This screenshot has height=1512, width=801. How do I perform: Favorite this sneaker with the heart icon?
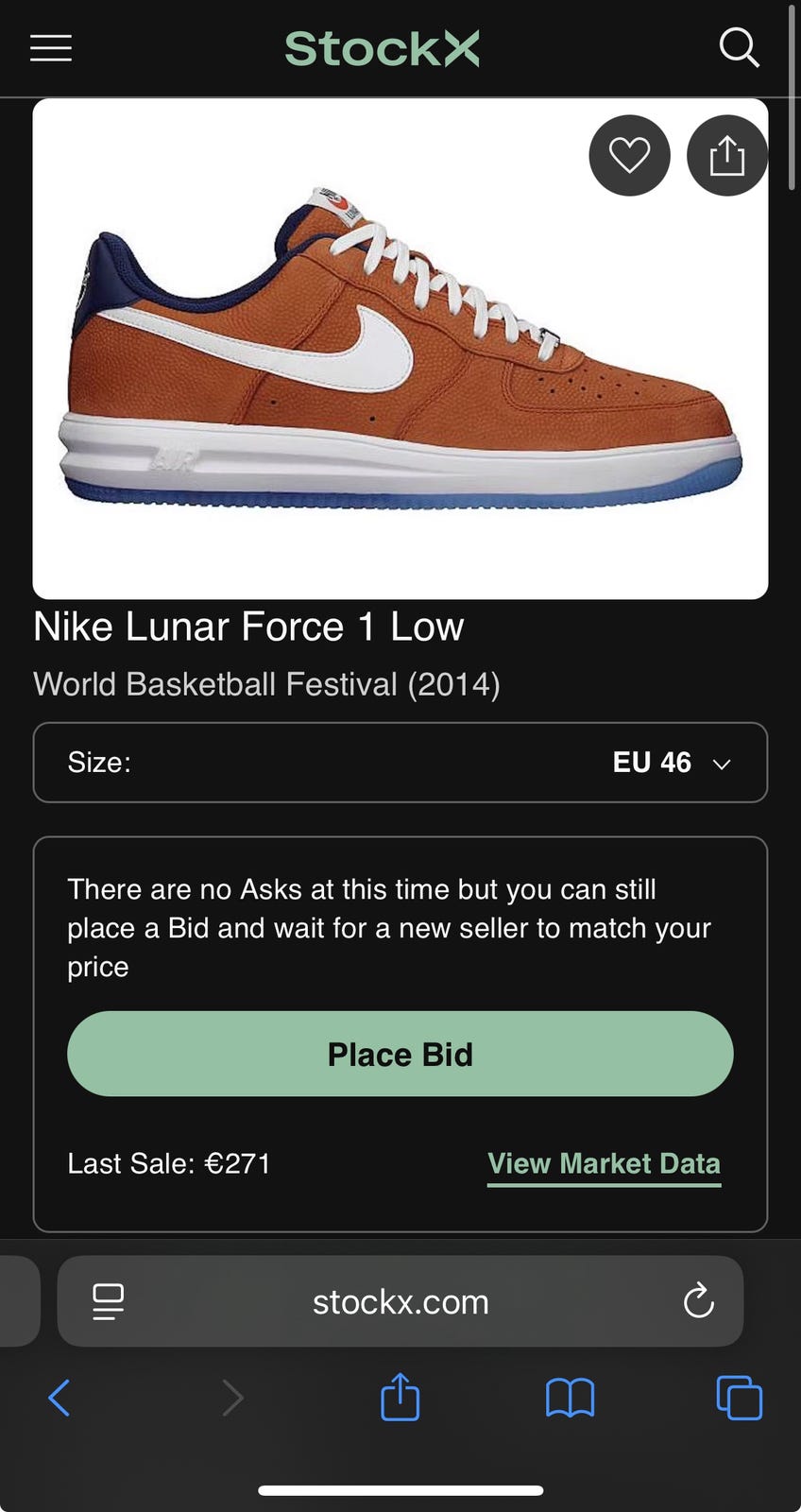(x=629, y=155)
